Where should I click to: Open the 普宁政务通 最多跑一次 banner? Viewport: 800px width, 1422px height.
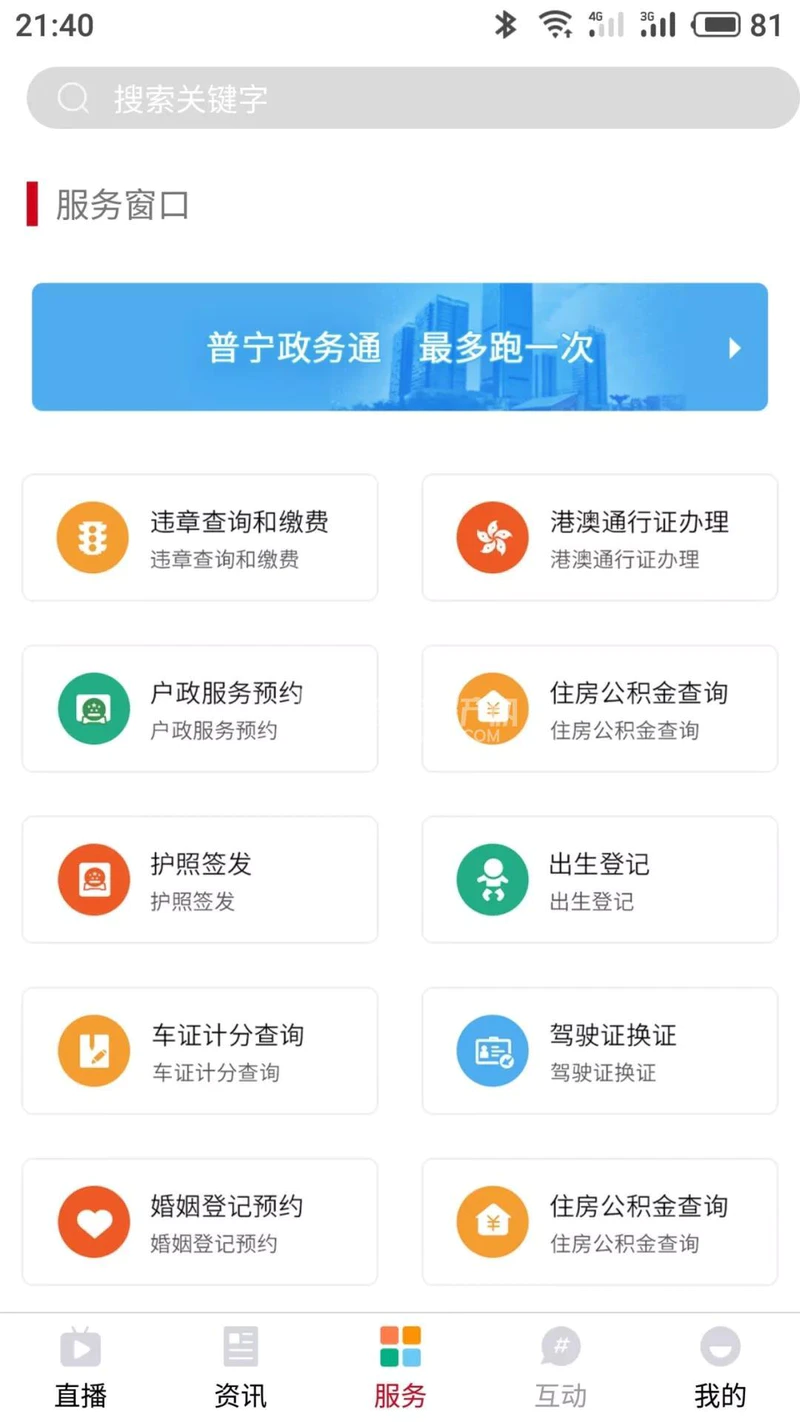point(400,347)
